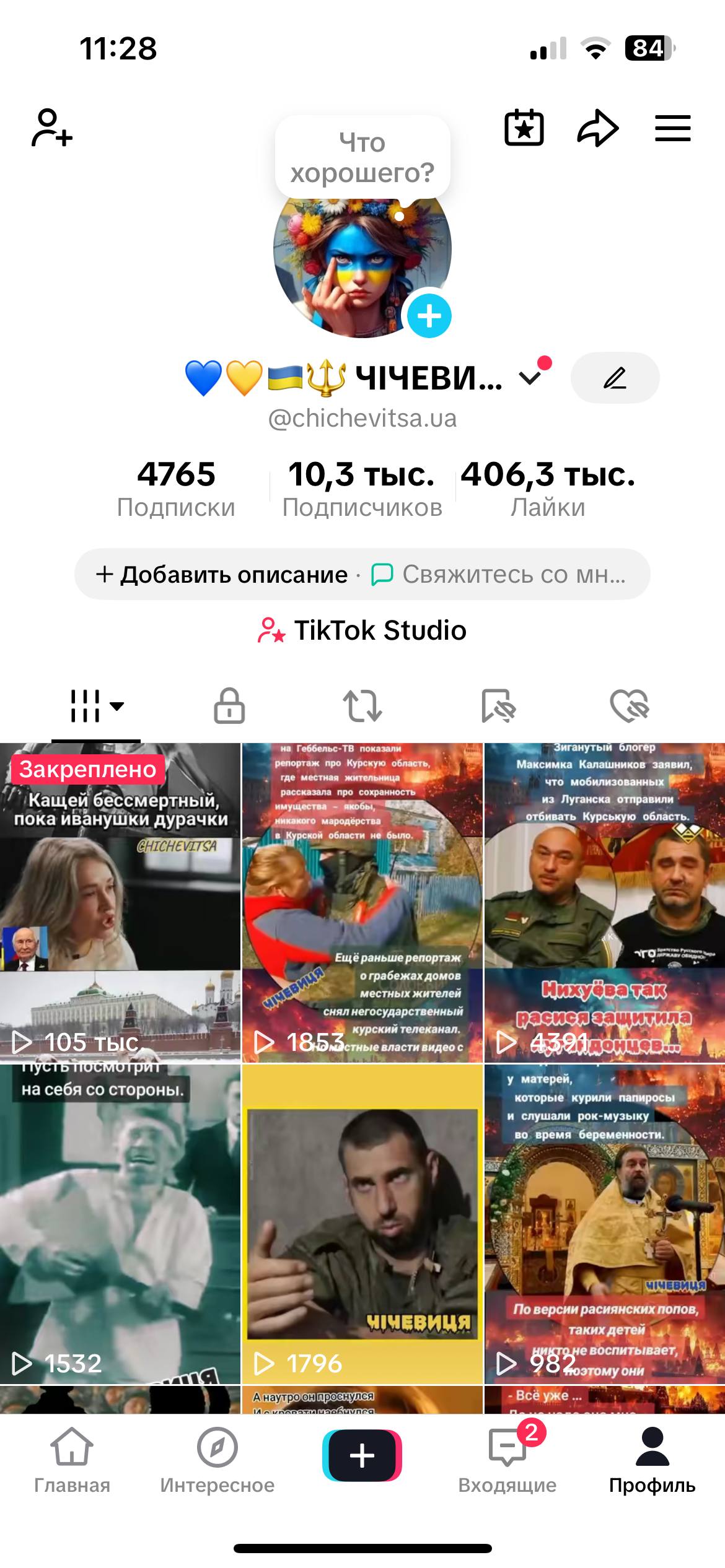Play the pinned video with 105 тыс. views
Screen dimensions: 725x1568
tap(120, 902)
